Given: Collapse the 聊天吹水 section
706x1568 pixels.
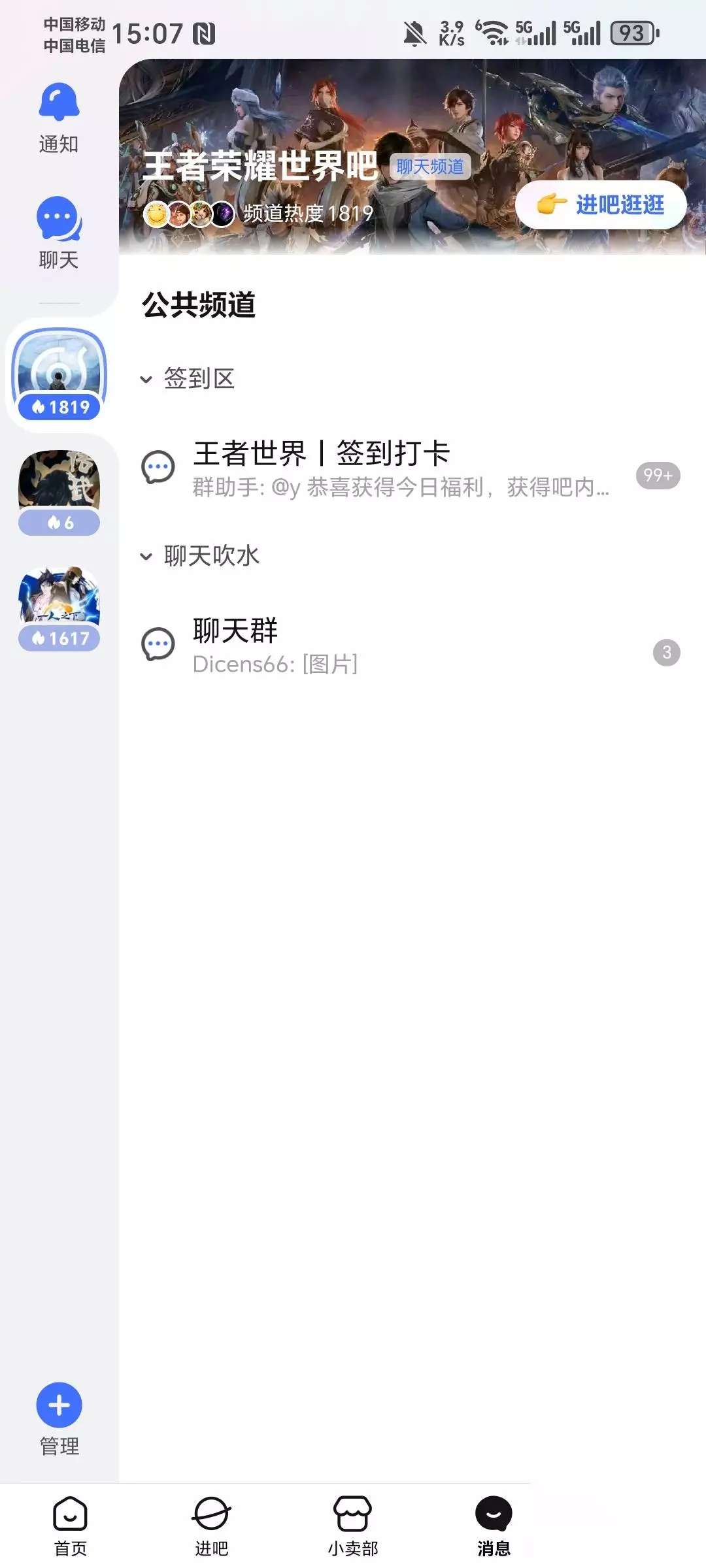Looking at the screenshot, I should (200, 556).
